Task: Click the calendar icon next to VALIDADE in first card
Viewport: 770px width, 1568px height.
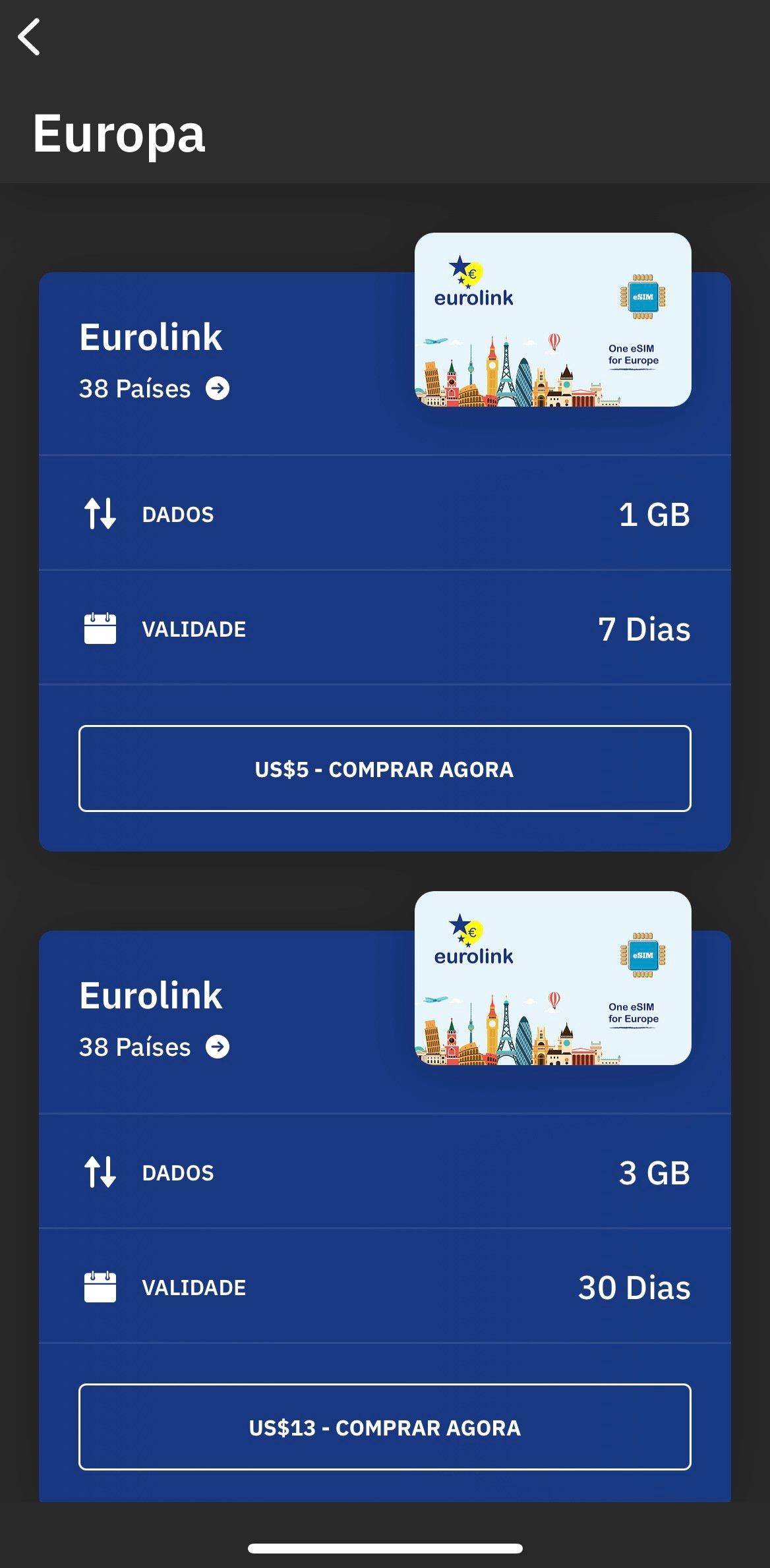Action: pyautogui.click(x=100, y=627)
